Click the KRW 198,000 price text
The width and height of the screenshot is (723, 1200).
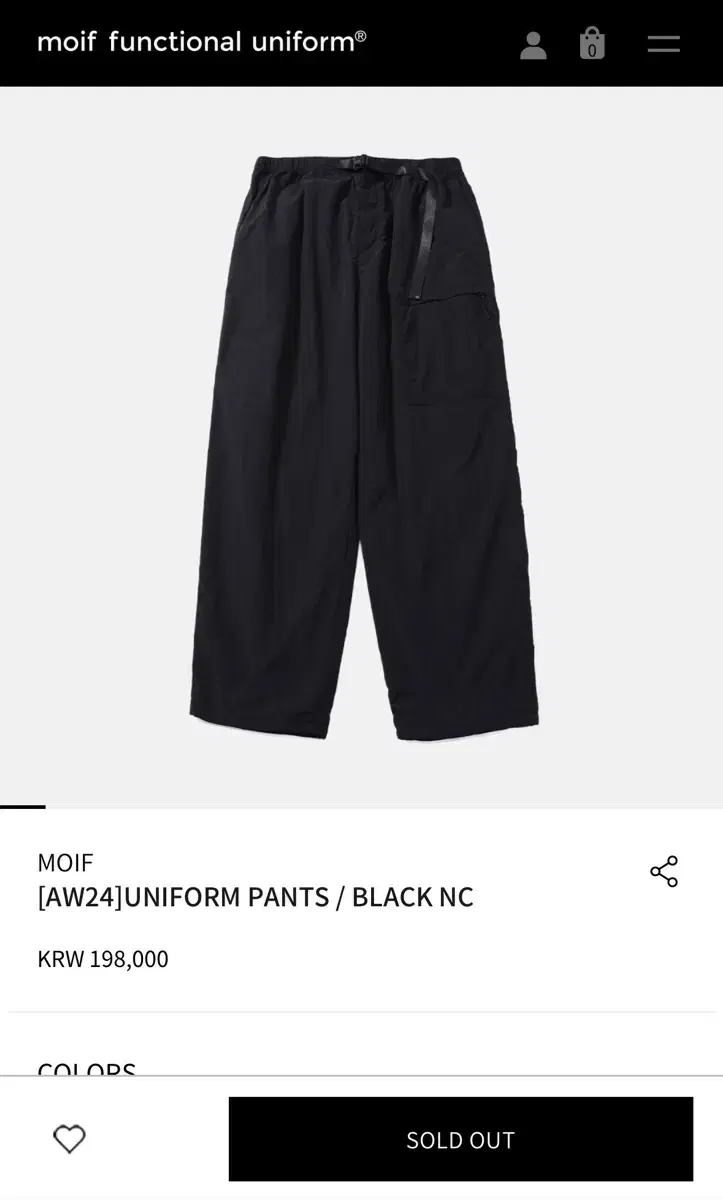[x=103, y=958]
